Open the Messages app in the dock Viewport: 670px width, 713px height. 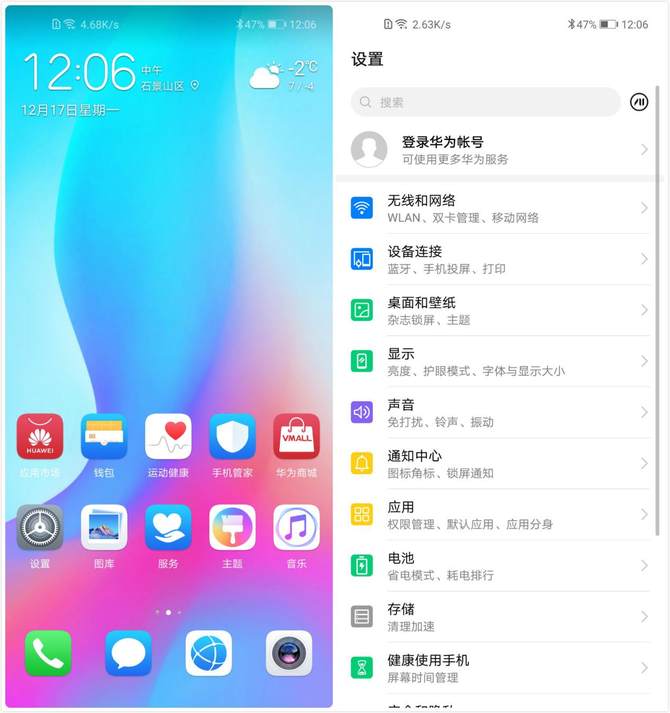point(128,653)
